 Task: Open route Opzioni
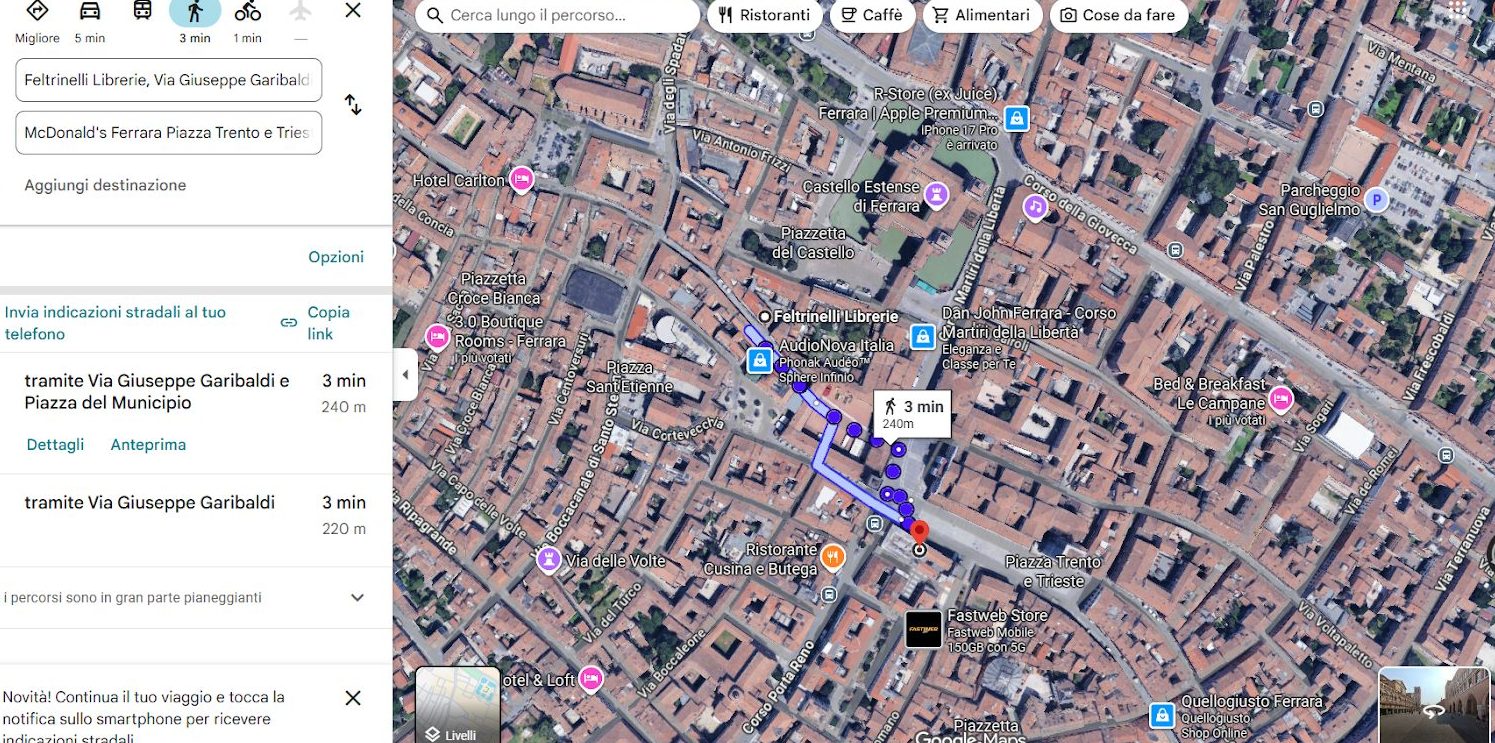click(x=336, y=257)
